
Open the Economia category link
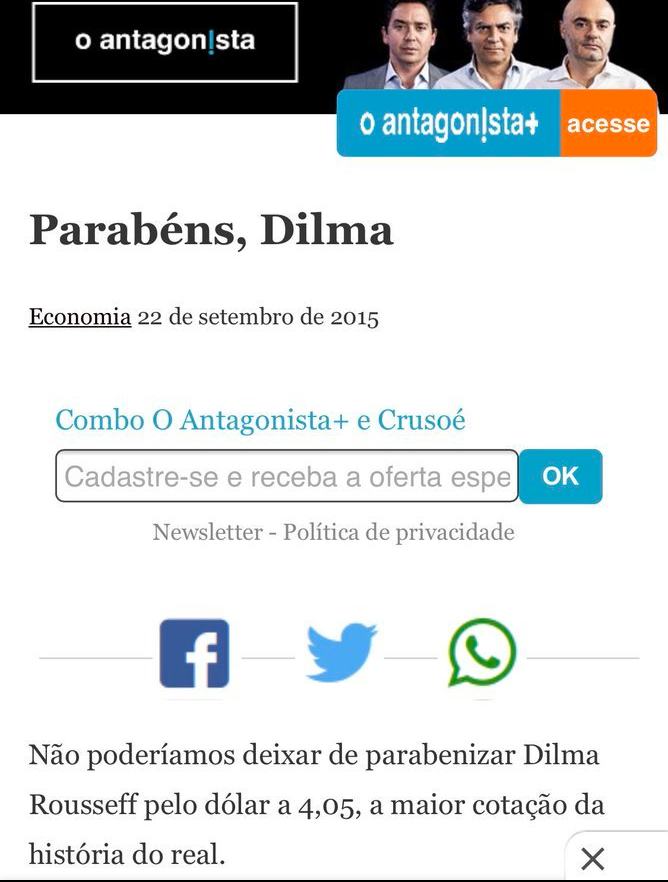[80, 318]
